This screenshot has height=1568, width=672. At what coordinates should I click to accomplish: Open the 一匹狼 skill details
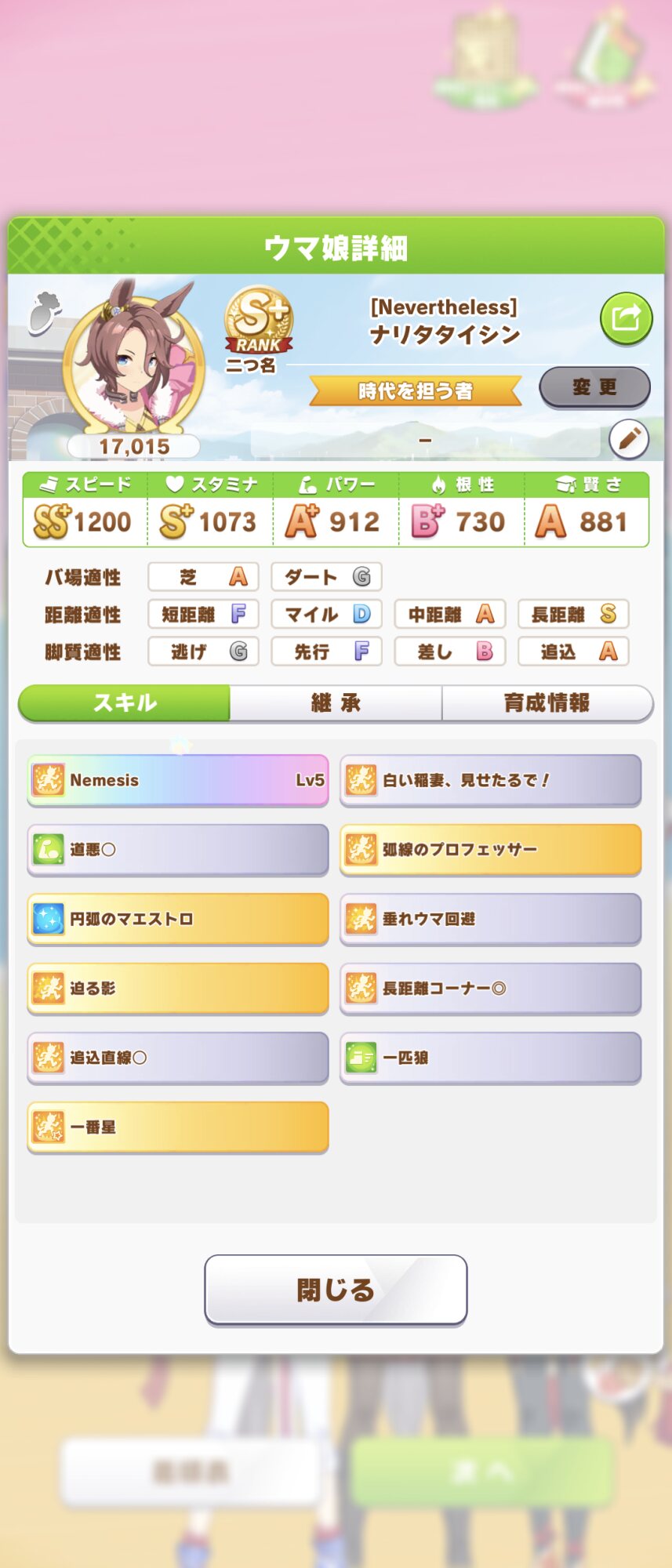coord(490,1058)
